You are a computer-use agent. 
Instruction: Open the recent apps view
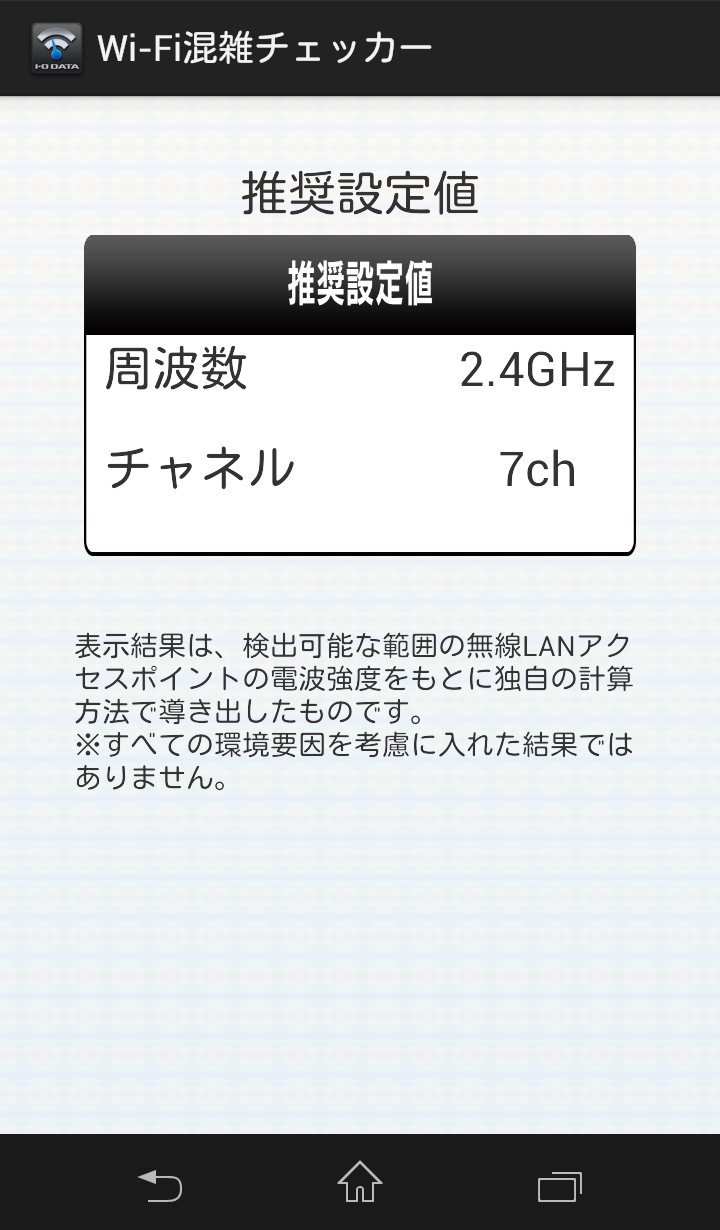pyautogui.click(x=560, y=1186)
